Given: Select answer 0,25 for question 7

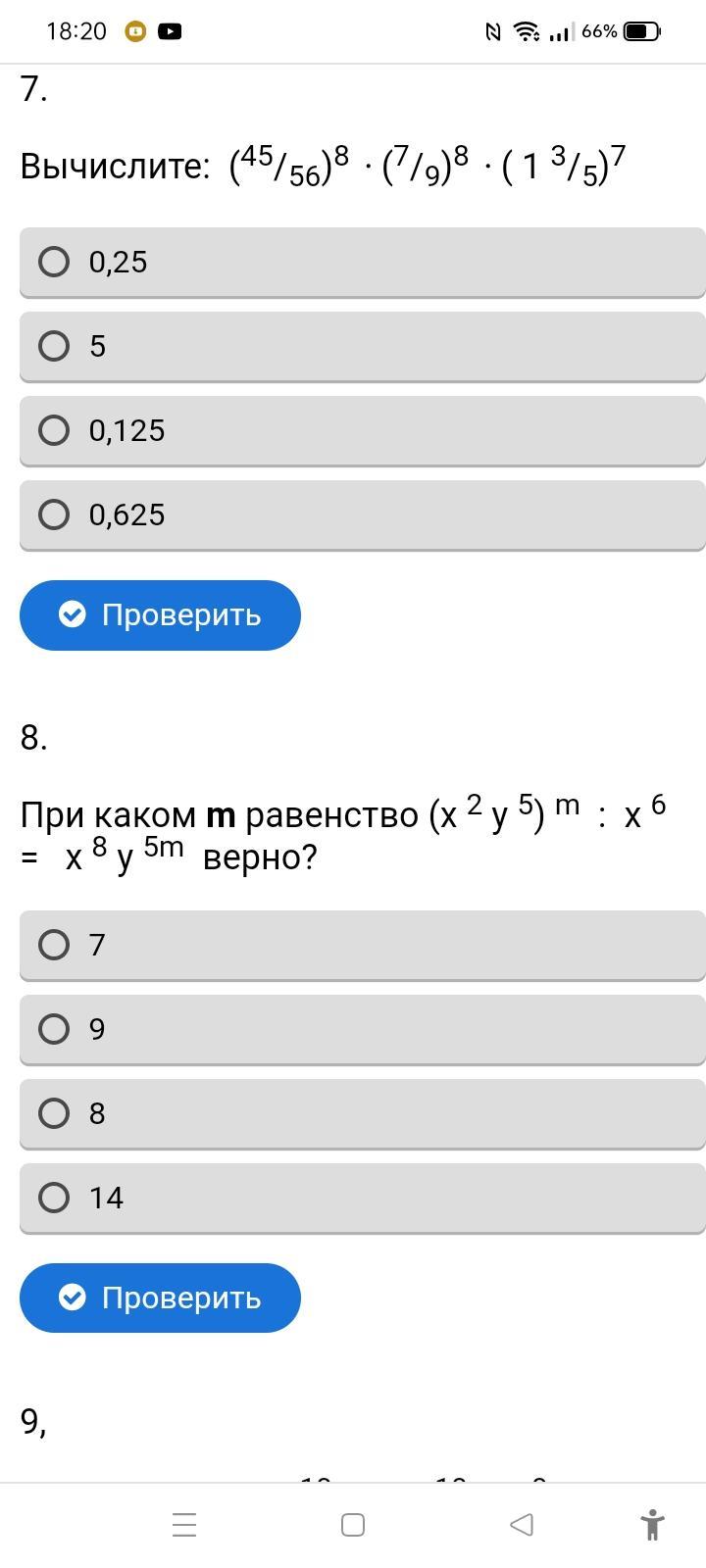Looking at the screenshot, I should pos(363,262).
